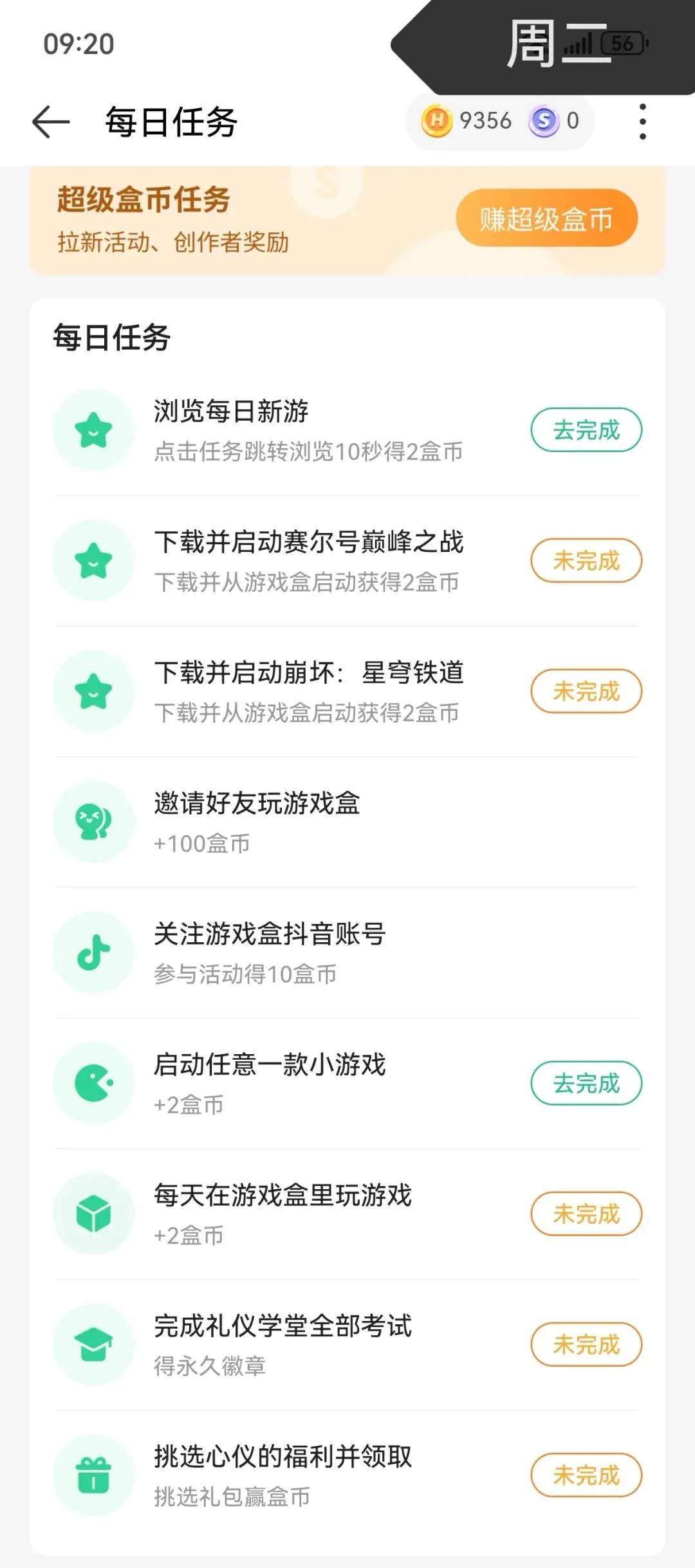Tap 未完成 for 下载并启动赛尔号巅峰之战
This screenshot has width=695, height=1568.
586,560
